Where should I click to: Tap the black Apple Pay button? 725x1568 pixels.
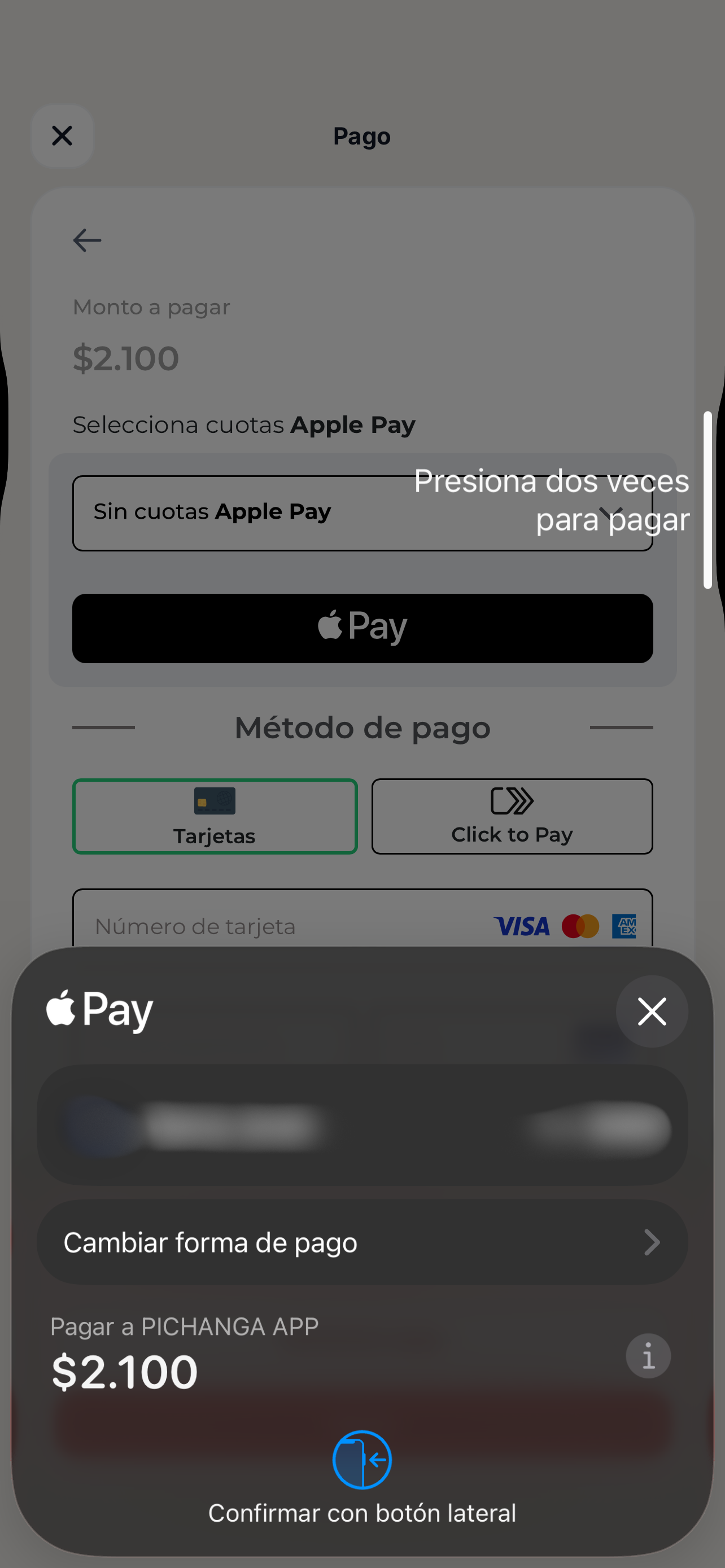pyautogui.click(x=362, y=628)
